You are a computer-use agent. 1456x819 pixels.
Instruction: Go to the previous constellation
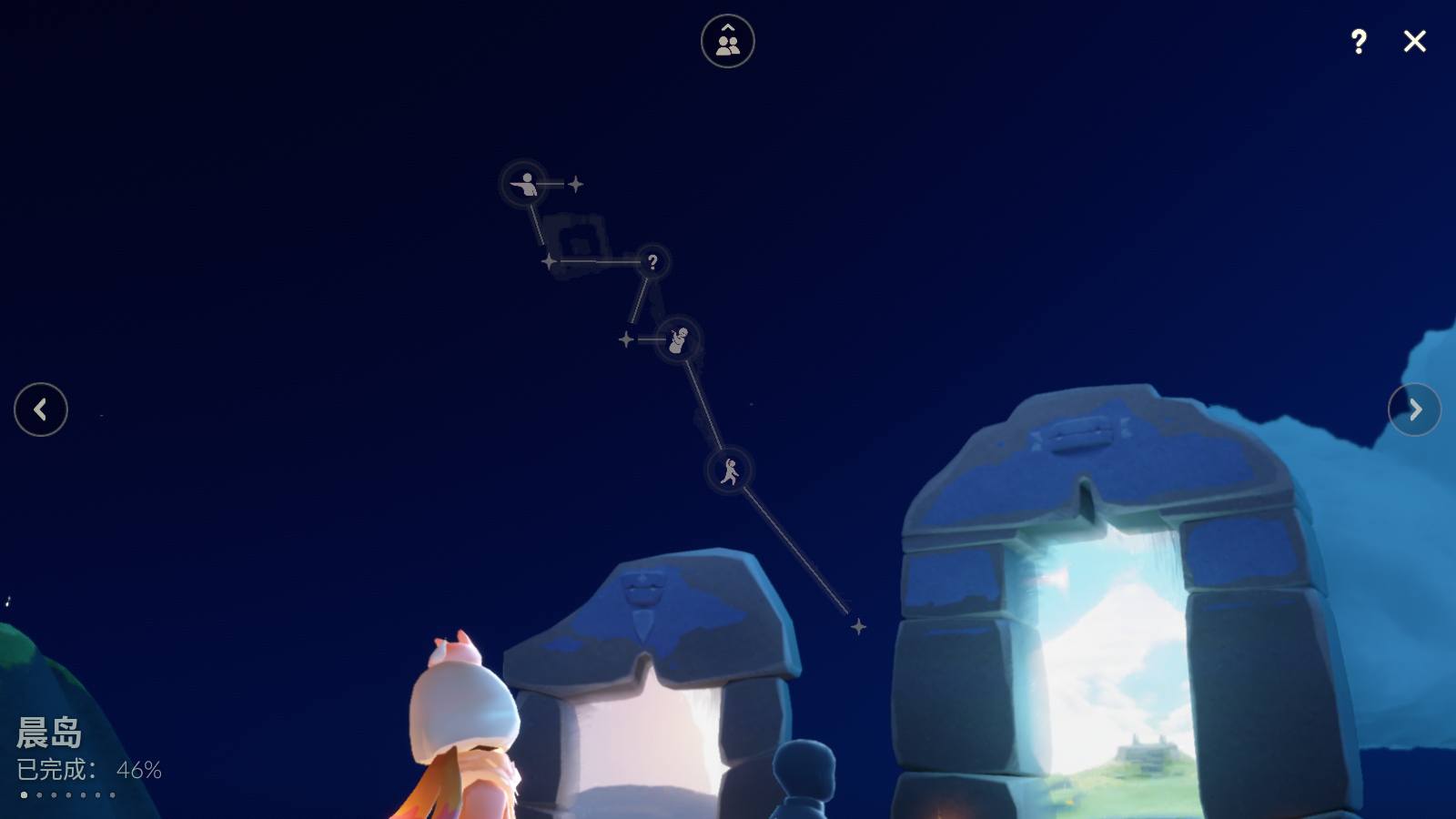pos(41,409)
